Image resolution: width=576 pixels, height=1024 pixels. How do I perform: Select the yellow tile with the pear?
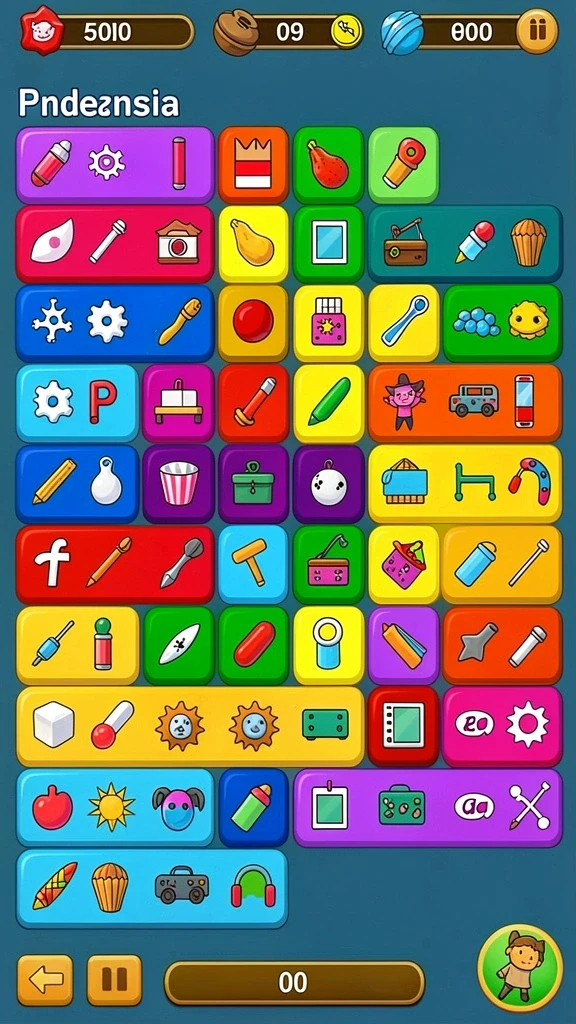253,243
